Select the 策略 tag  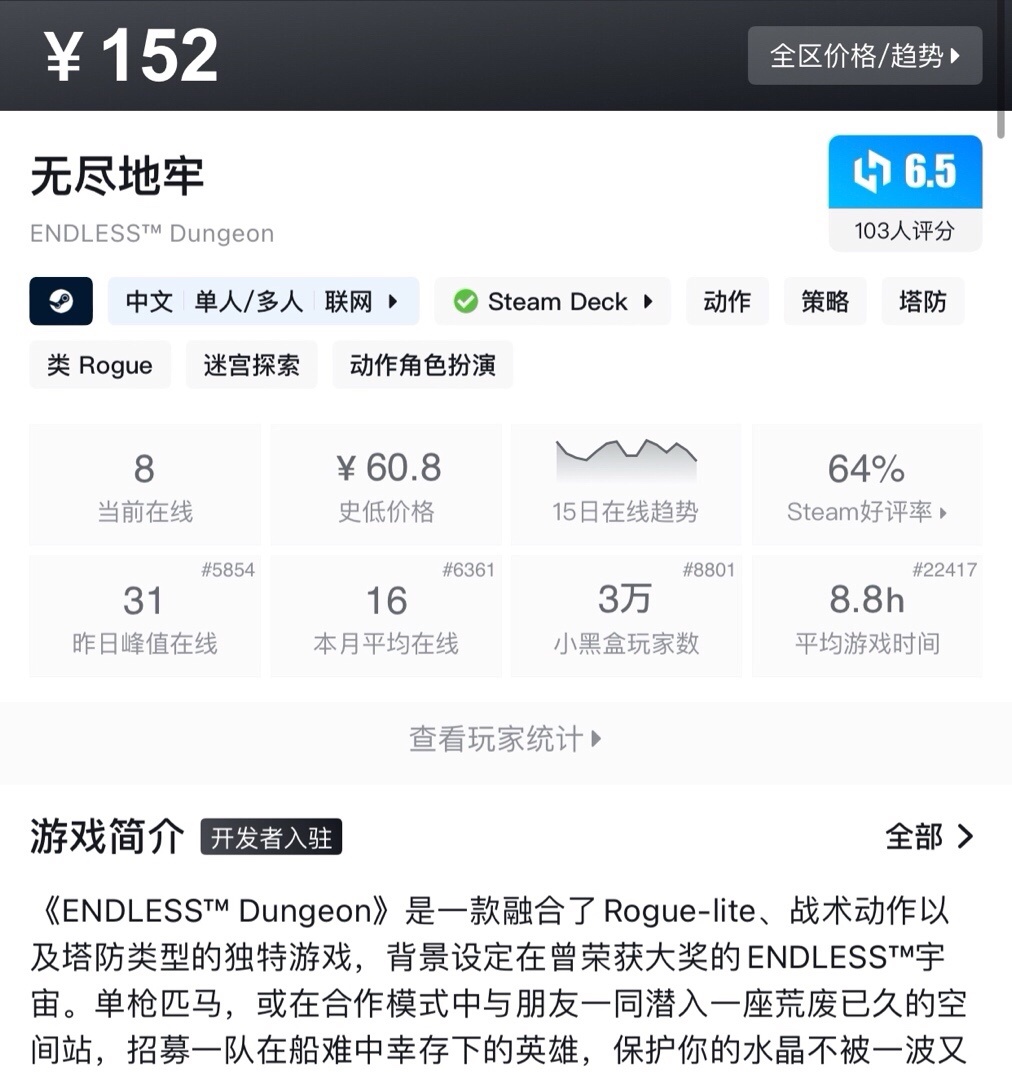point(825,301)
